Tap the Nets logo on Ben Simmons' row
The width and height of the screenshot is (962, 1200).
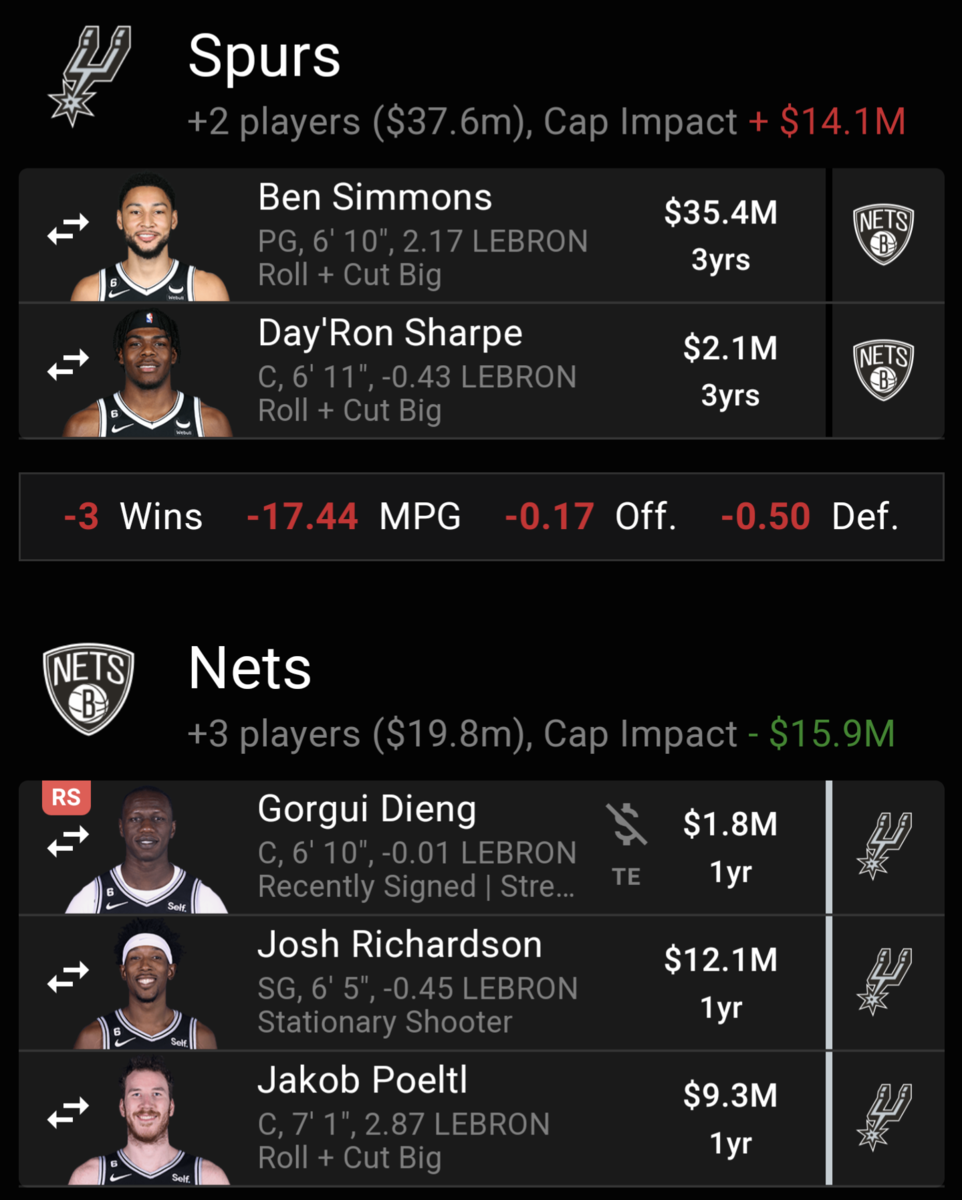(884, 235)
